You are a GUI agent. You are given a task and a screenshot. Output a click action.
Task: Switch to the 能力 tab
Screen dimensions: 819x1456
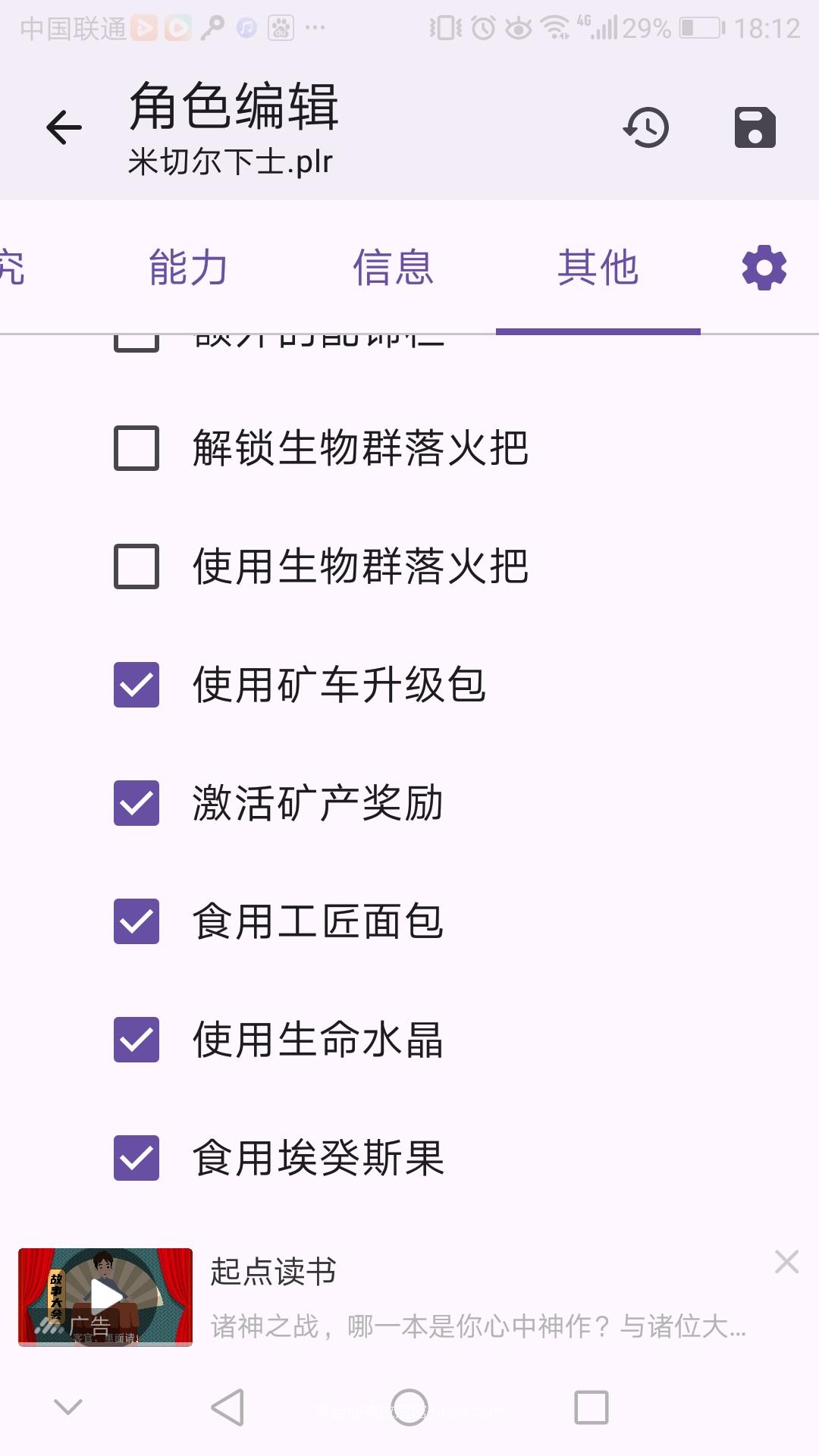point(189,267)
